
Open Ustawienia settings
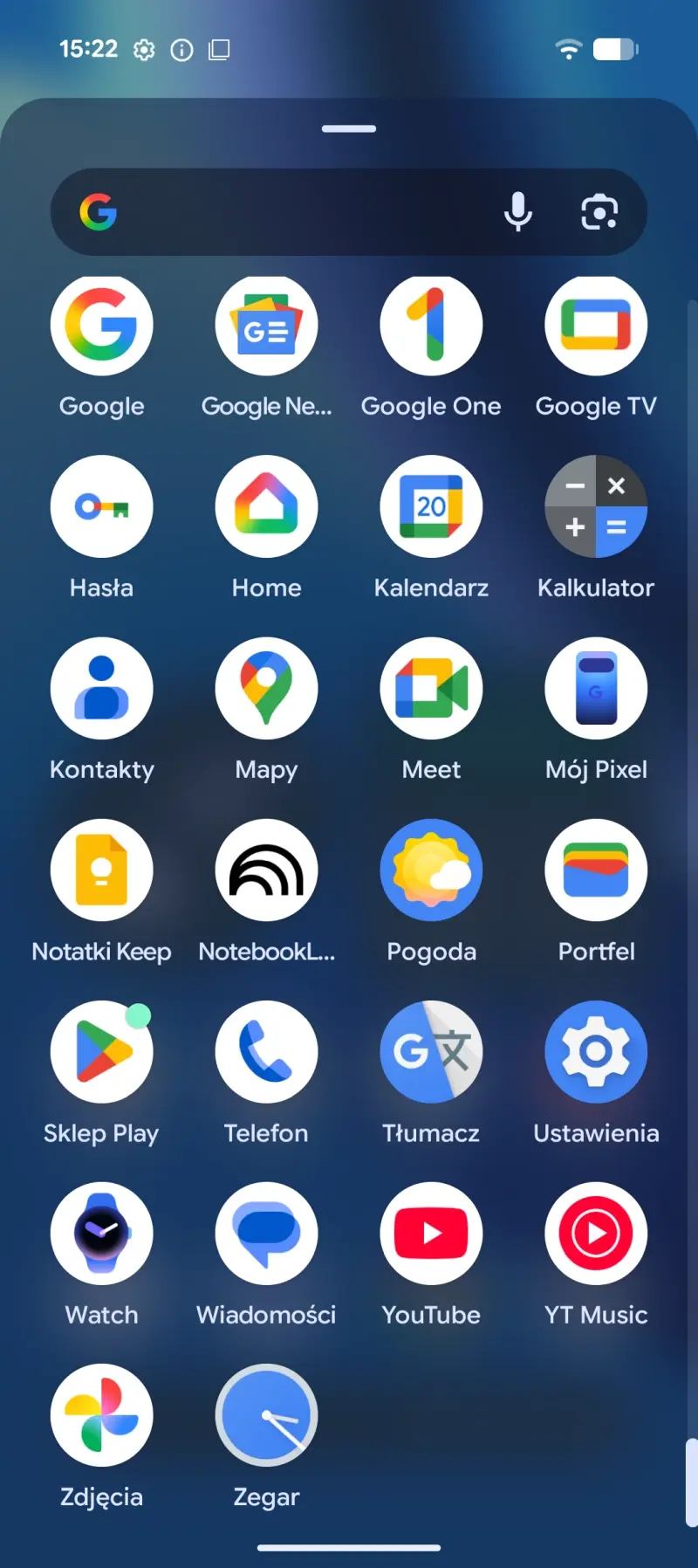pos(596,1052)
